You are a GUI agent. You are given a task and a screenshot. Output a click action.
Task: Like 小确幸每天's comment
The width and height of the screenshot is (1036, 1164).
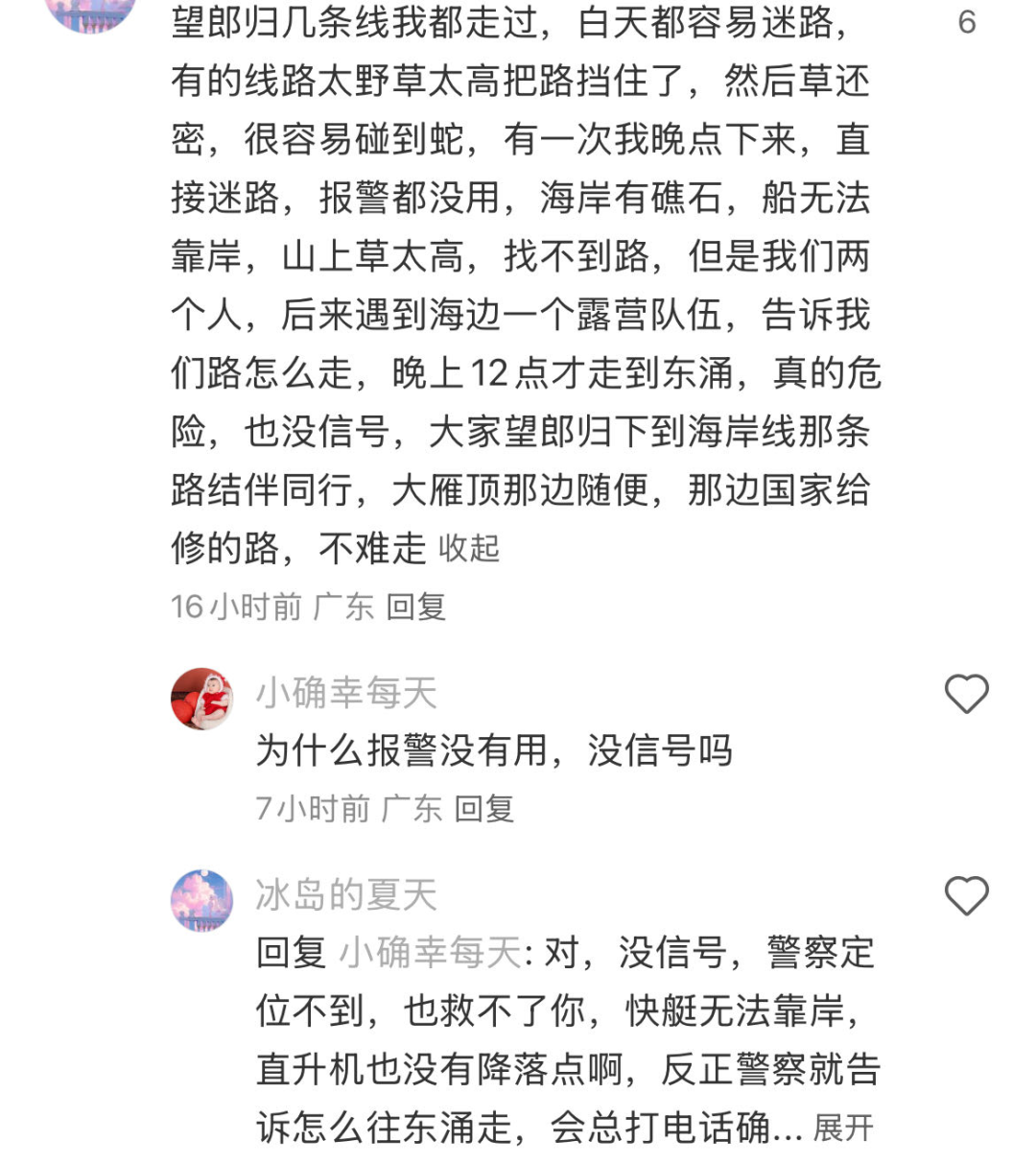click(x=966, y=694)
